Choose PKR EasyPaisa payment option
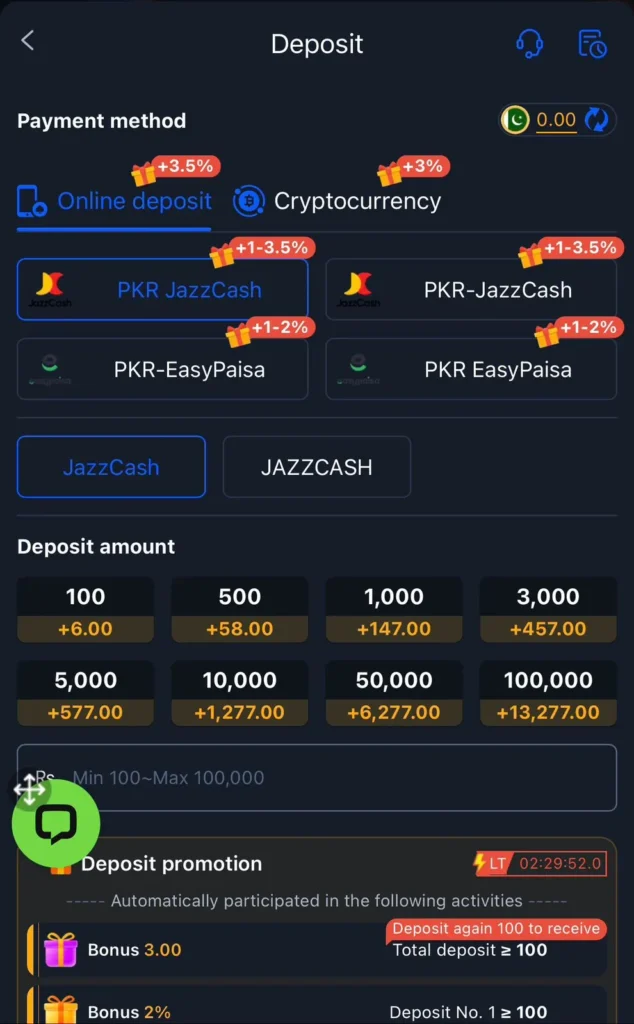This screenshot has width=634, height=1024. [x=471, y=370]
